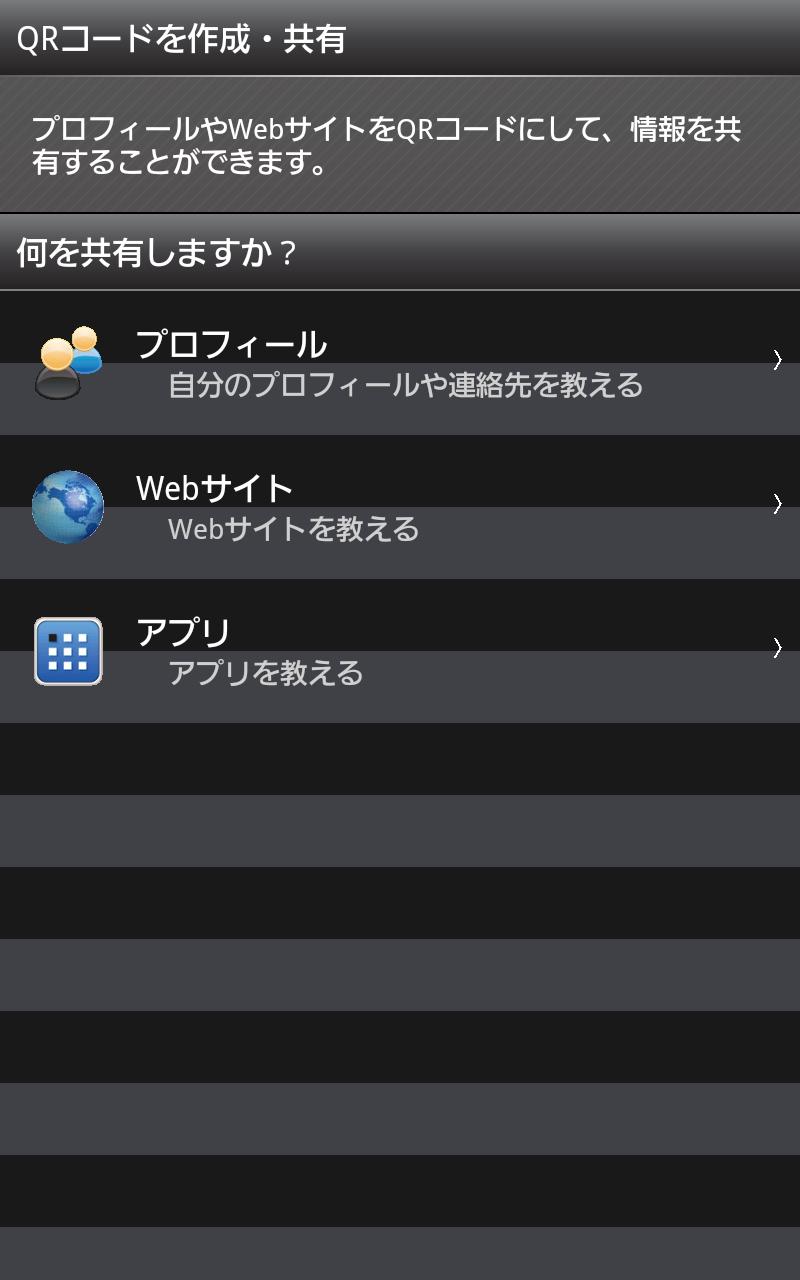
Task: Open the プロフィール sharing option
Action: click(400, 362)
